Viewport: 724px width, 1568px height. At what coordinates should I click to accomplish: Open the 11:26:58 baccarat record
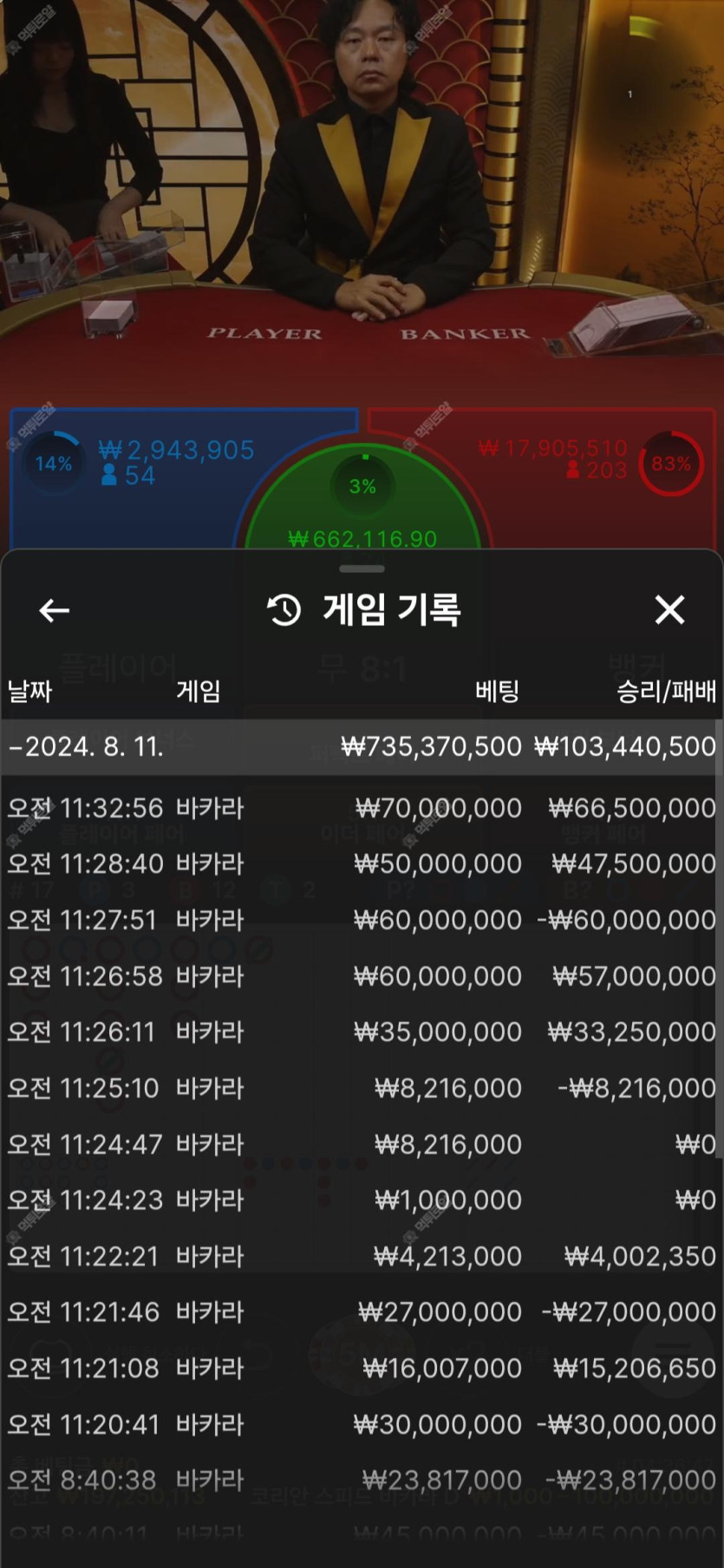[361, 976]
